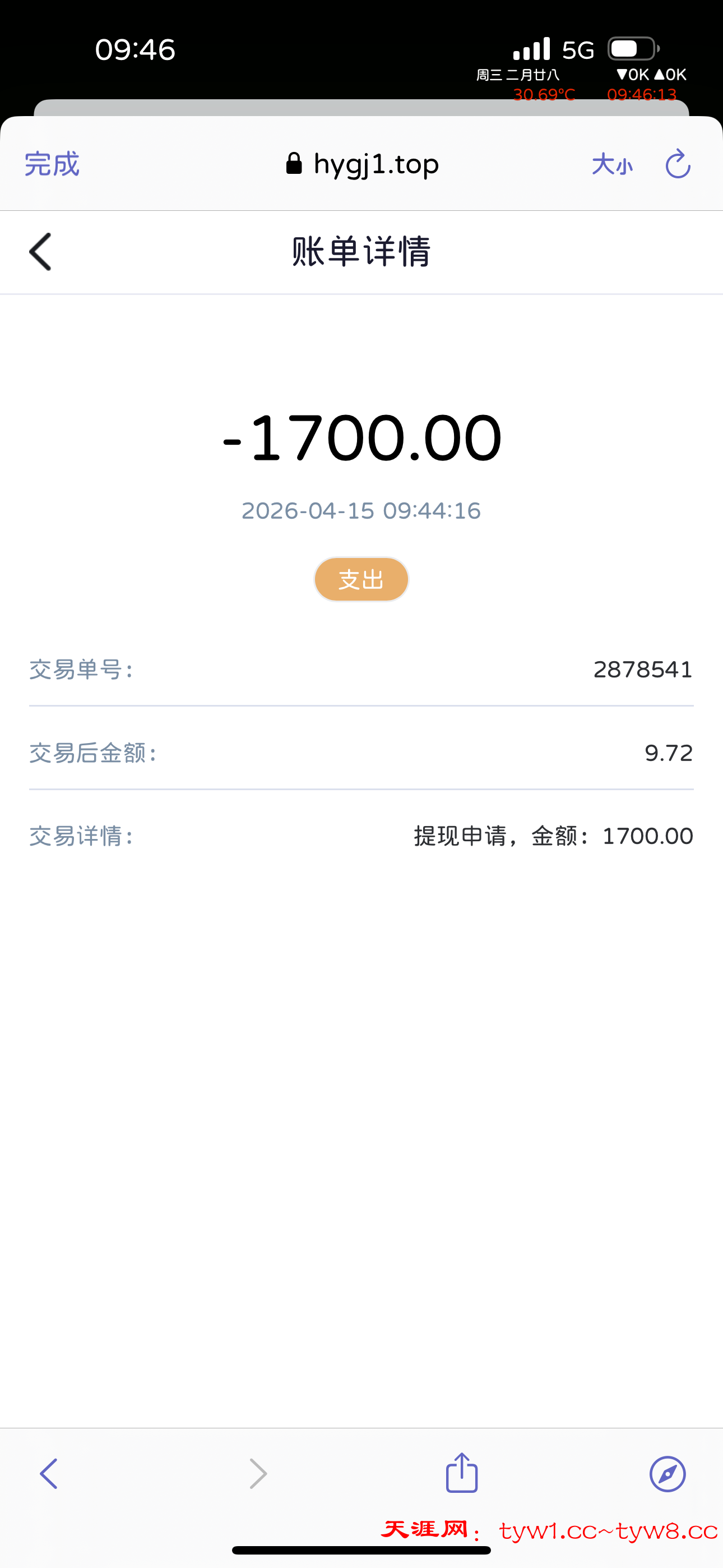Tap 完成 to close the browser view
Image resolution: width=723 pixels, height=1568 pixels.
pyautogui.click(x=52, y=164)
